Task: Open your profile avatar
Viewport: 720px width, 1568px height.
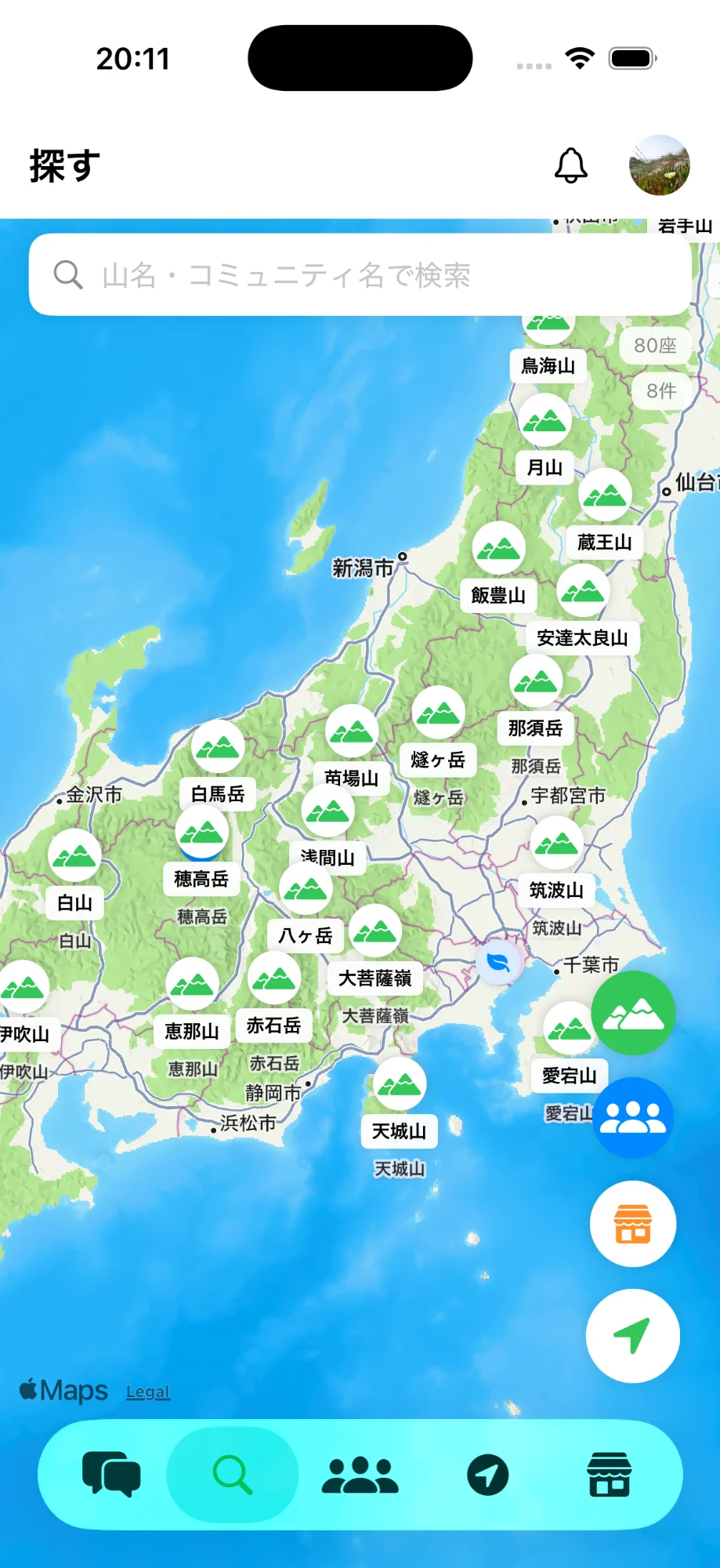Action: click(660, 165)
